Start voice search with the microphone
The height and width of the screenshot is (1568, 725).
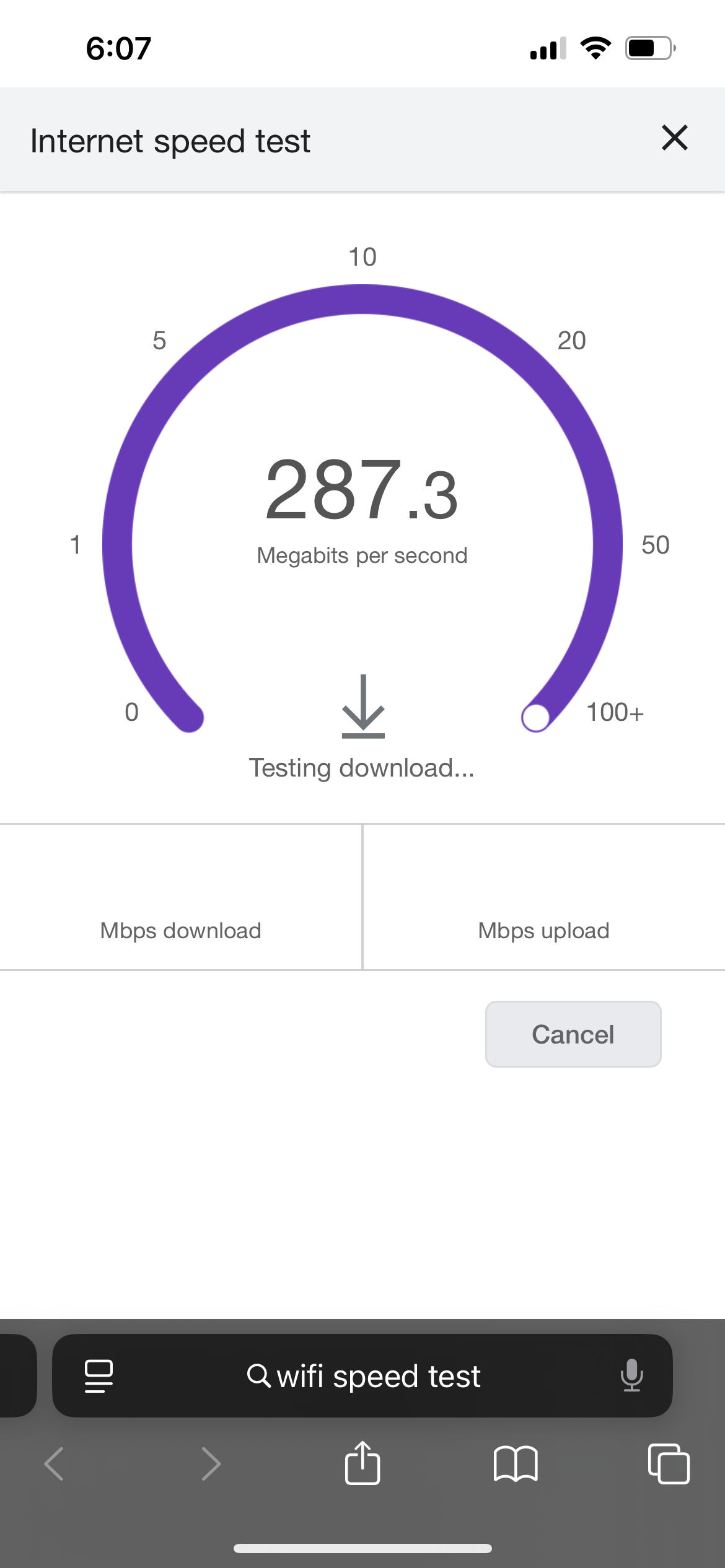click(x=631, y=1375)
